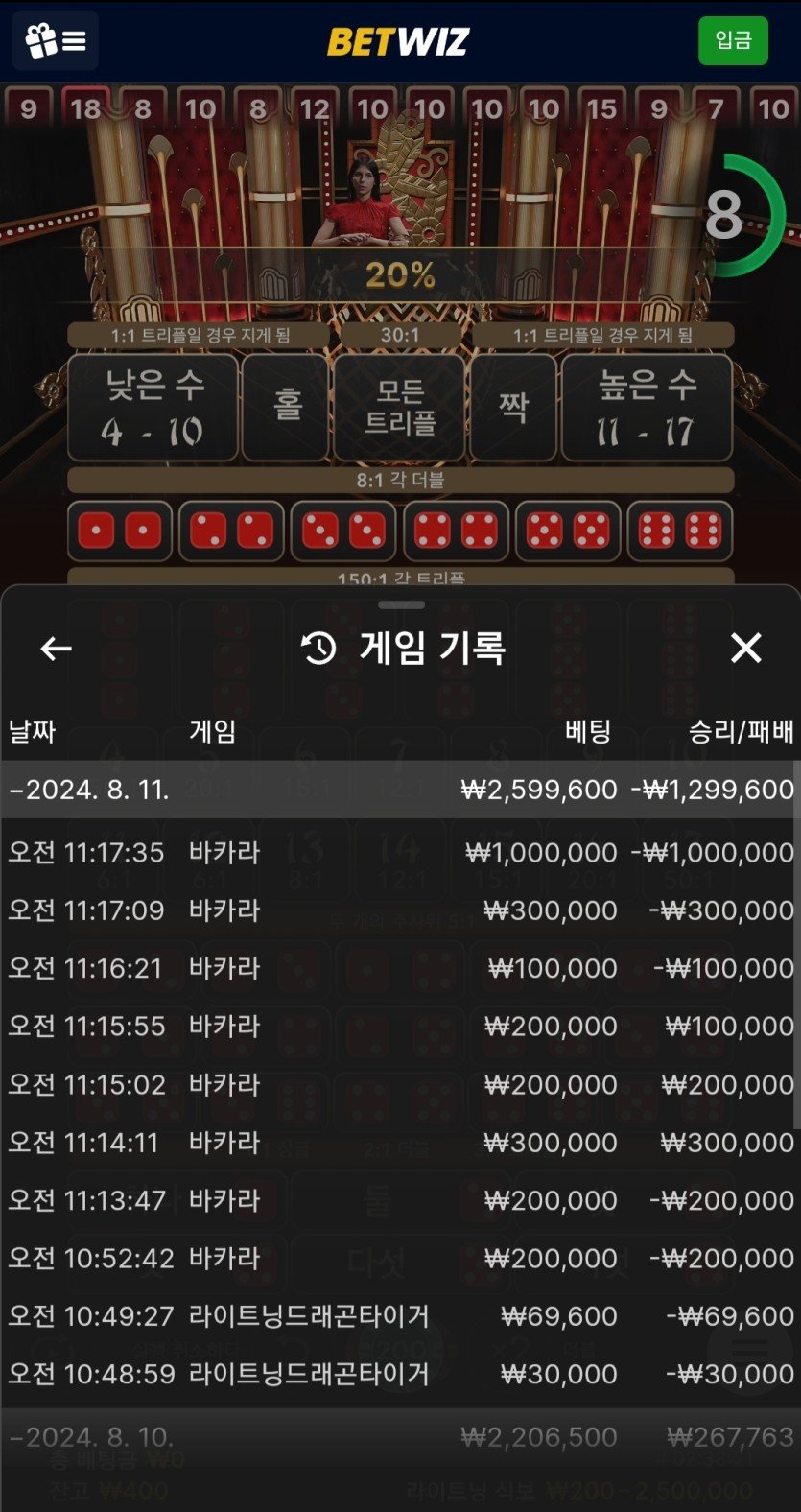Tap the green 입금 deposit button
Screen dimensions: 801x1512
click(x=733, y=40)
